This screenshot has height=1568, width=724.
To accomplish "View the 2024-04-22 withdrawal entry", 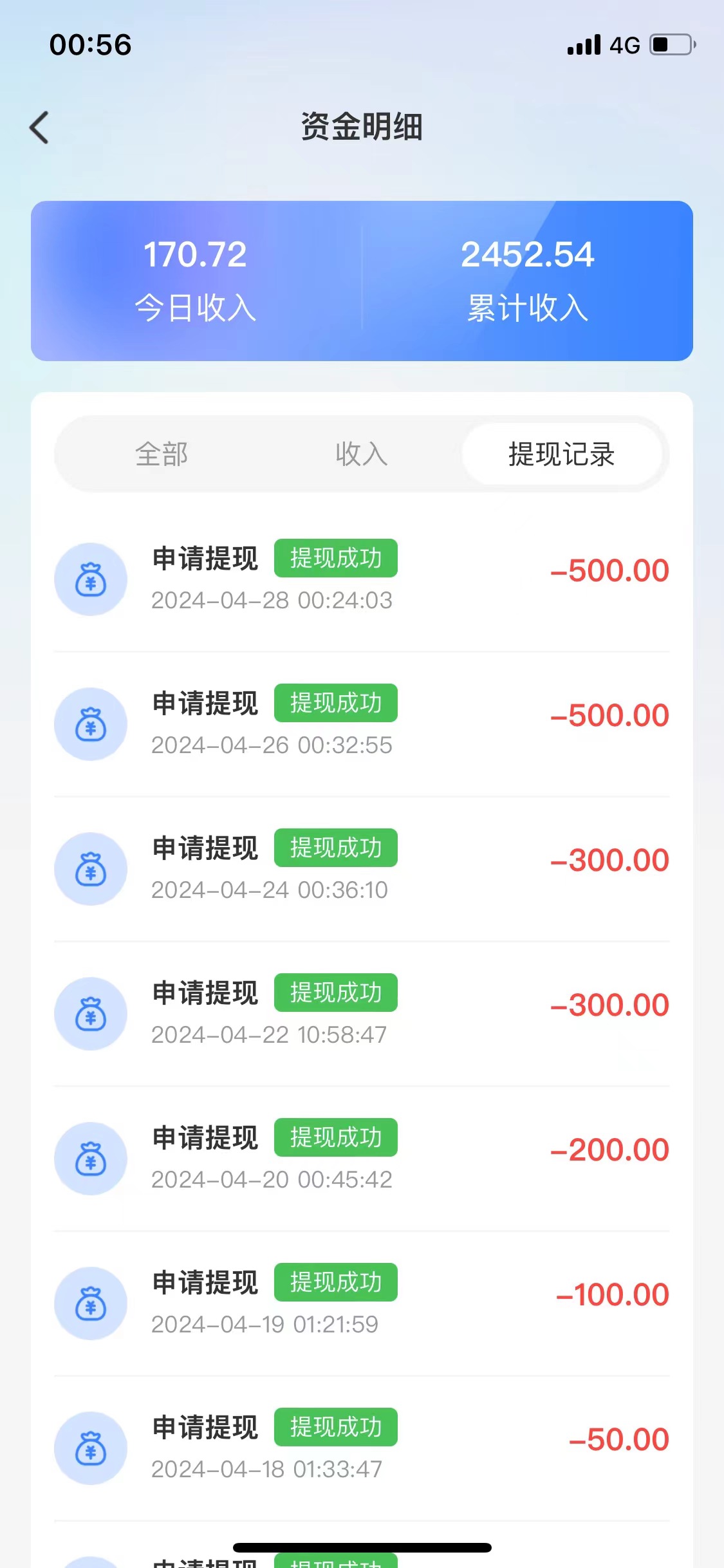I will 362,1014.
